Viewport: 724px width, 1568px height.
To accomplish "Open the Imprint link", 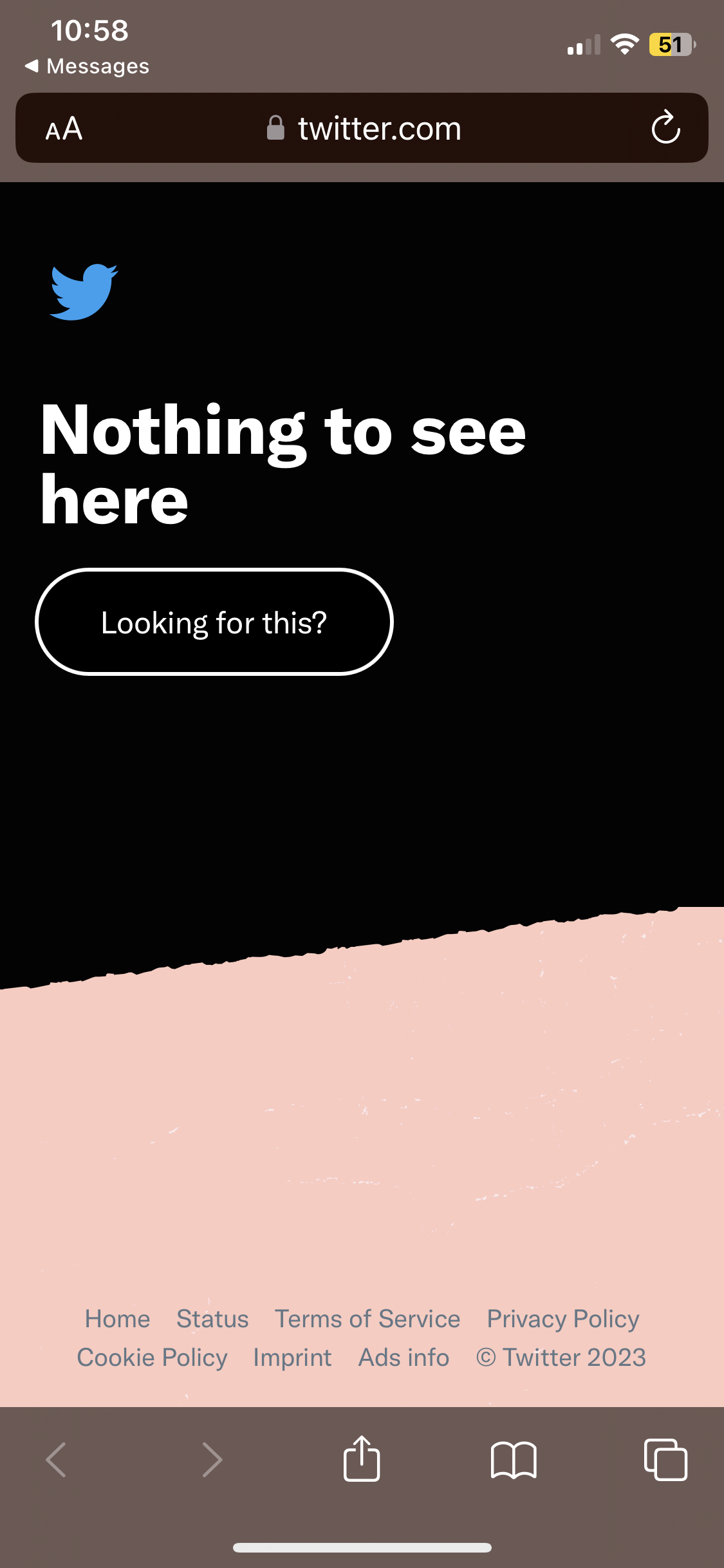I will coord(292,1358).
